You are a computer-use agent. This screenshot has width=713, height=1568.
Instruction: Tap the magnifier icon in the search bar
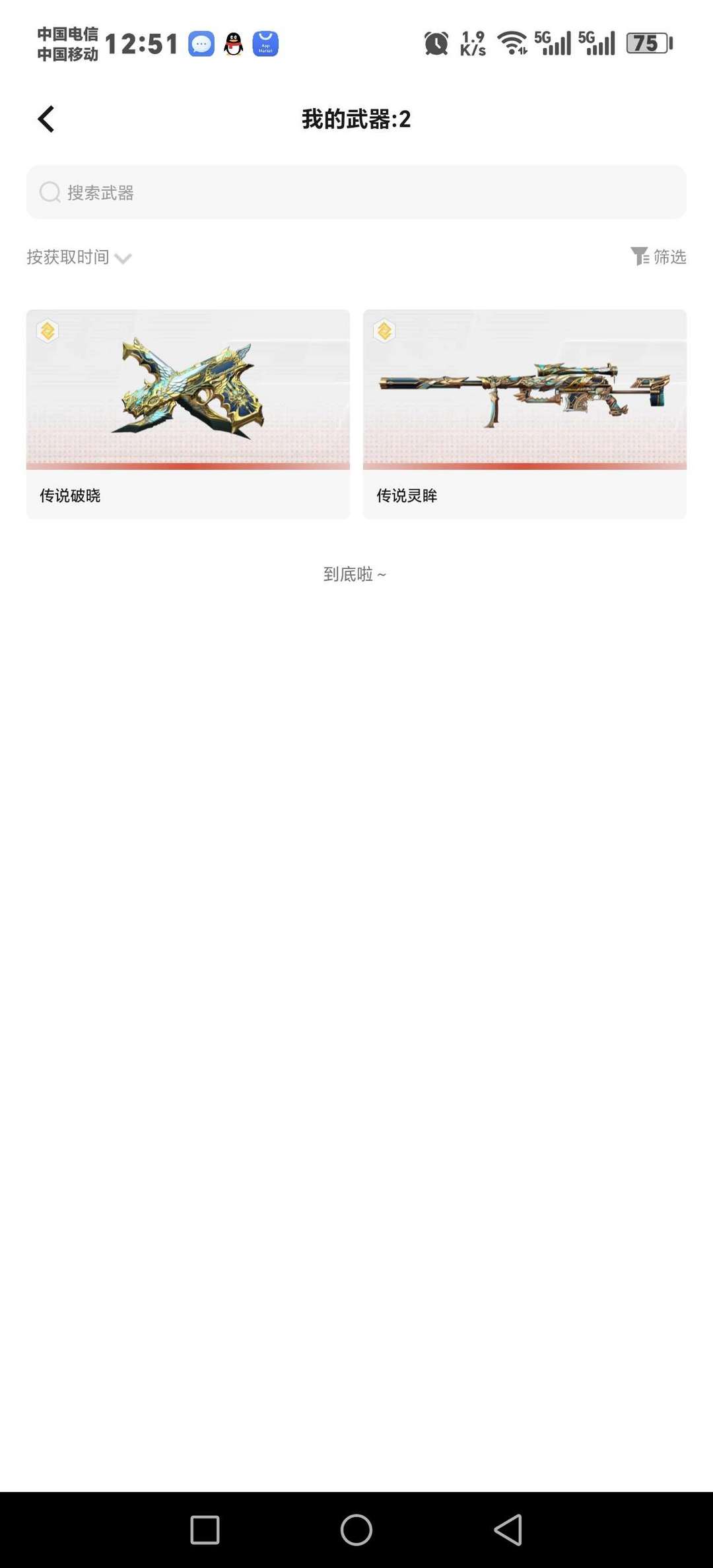pyautogui.click(x=50, y=193)
